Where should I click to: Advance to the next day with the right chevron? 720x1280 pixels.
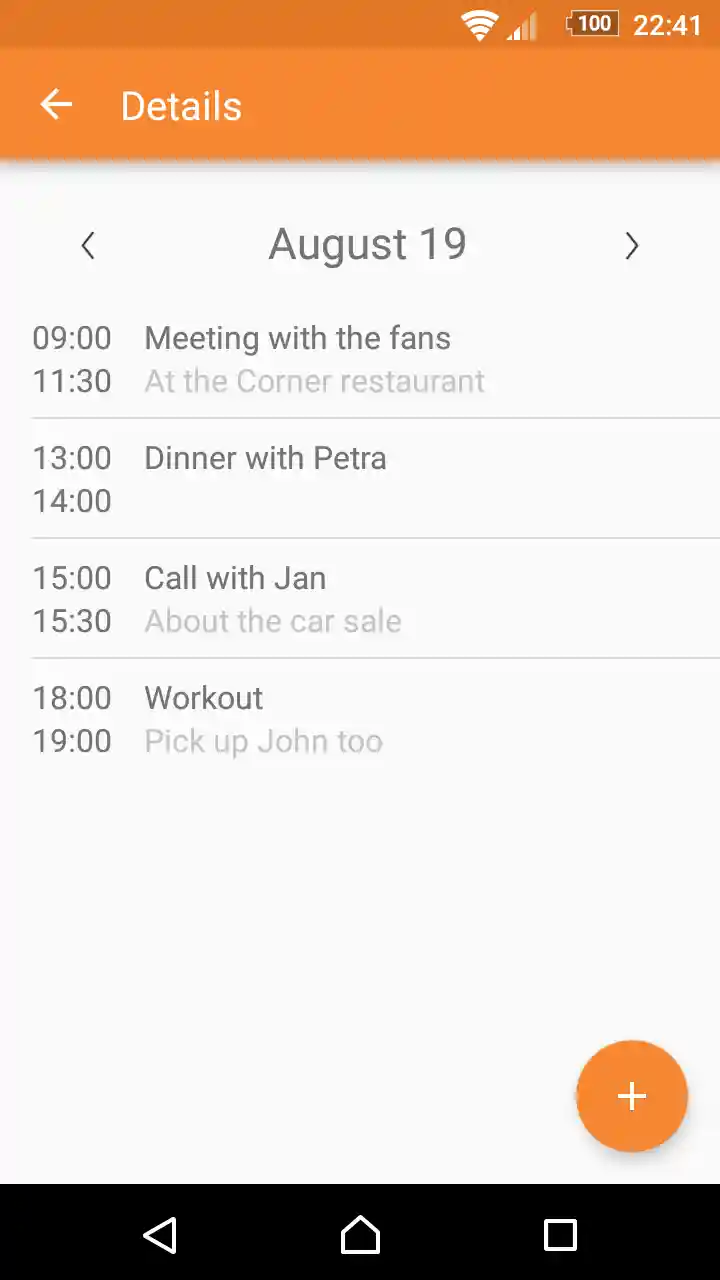point(632,245)
